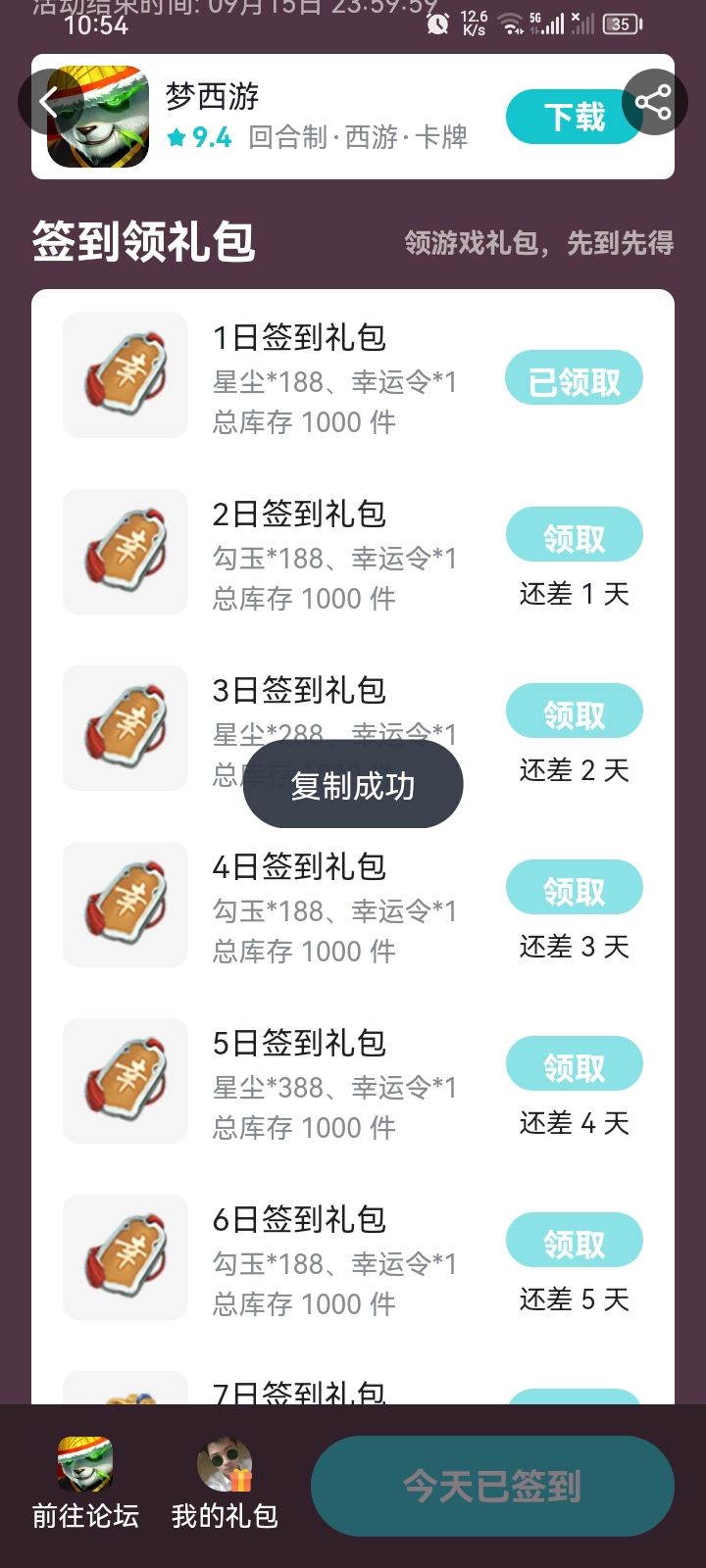Tap the 今天已签到 button
Viewport: 706px width, 1568px height.
click(492, 1486)
